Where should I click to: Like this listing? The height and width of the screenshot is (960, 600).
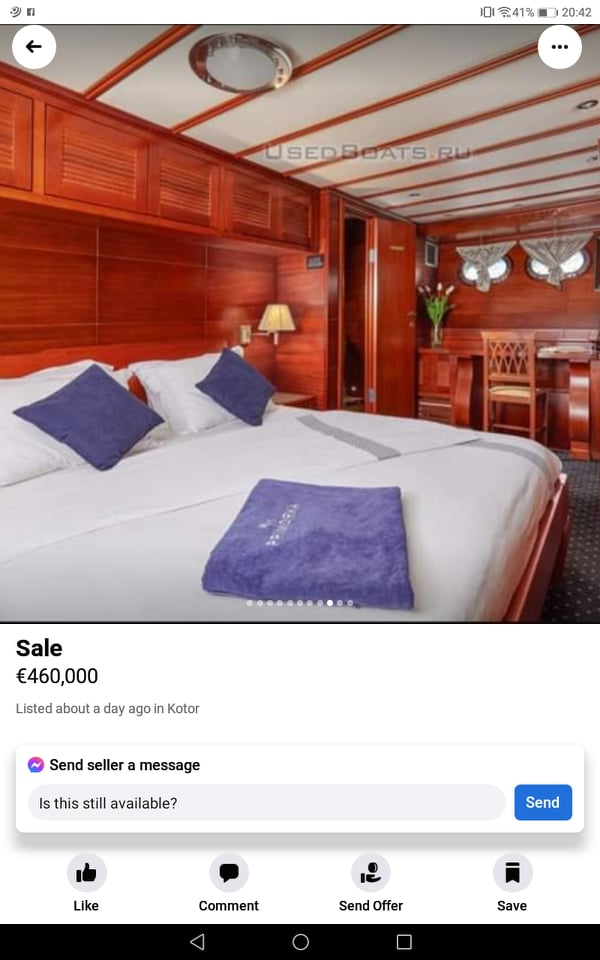(87, 884)
